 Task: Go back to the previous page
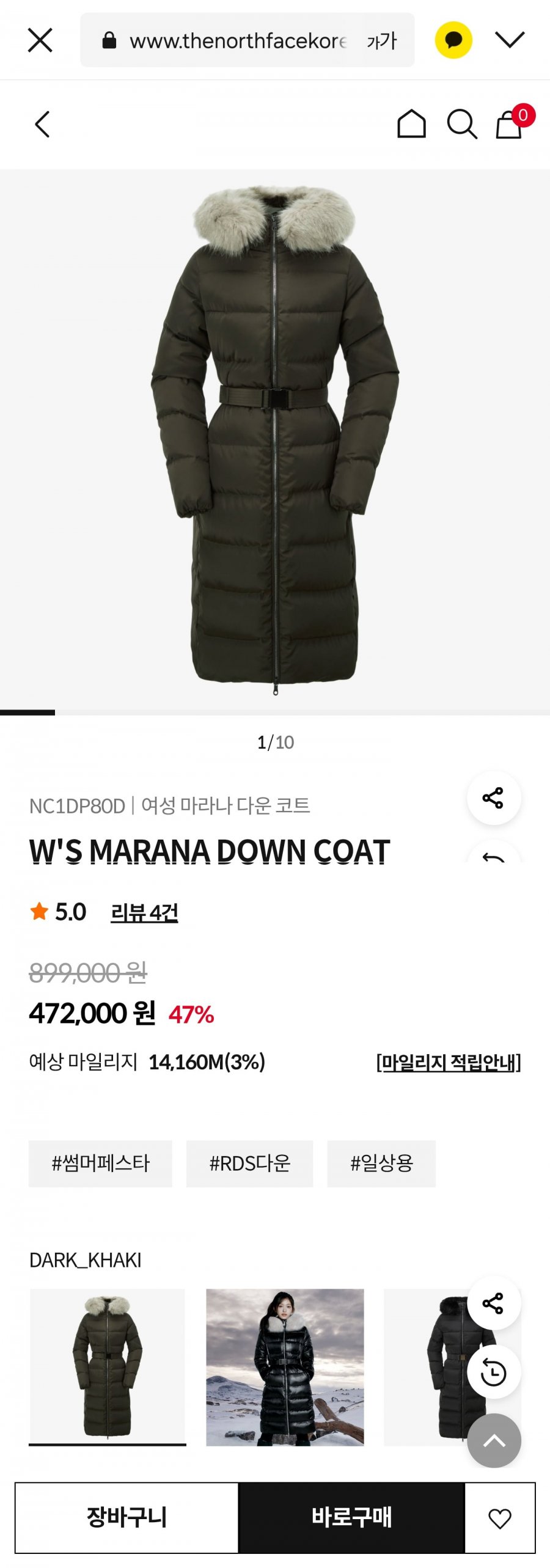42,125
